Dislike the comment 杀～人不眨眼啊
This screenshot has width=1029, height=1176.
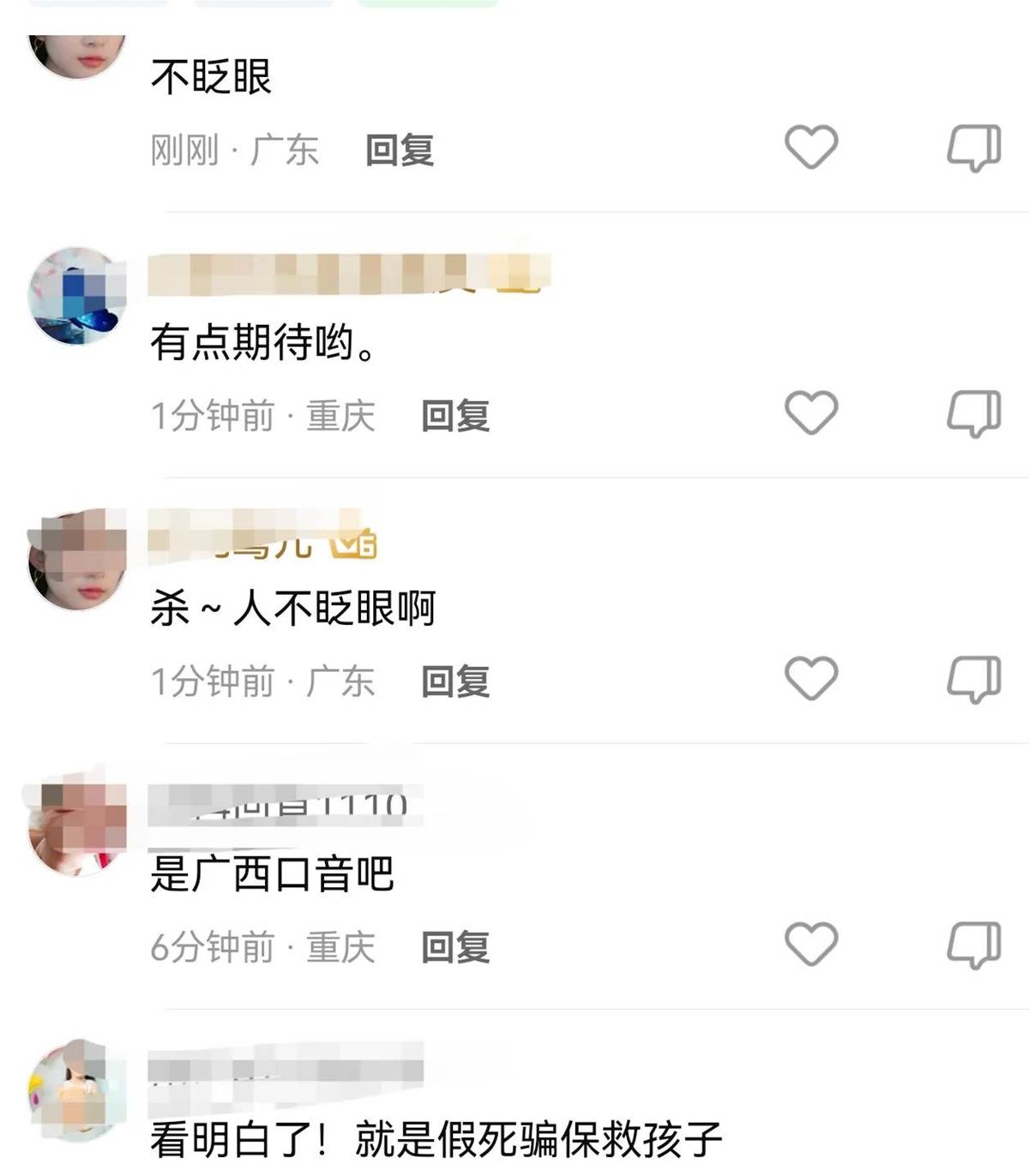click(974, 680)
